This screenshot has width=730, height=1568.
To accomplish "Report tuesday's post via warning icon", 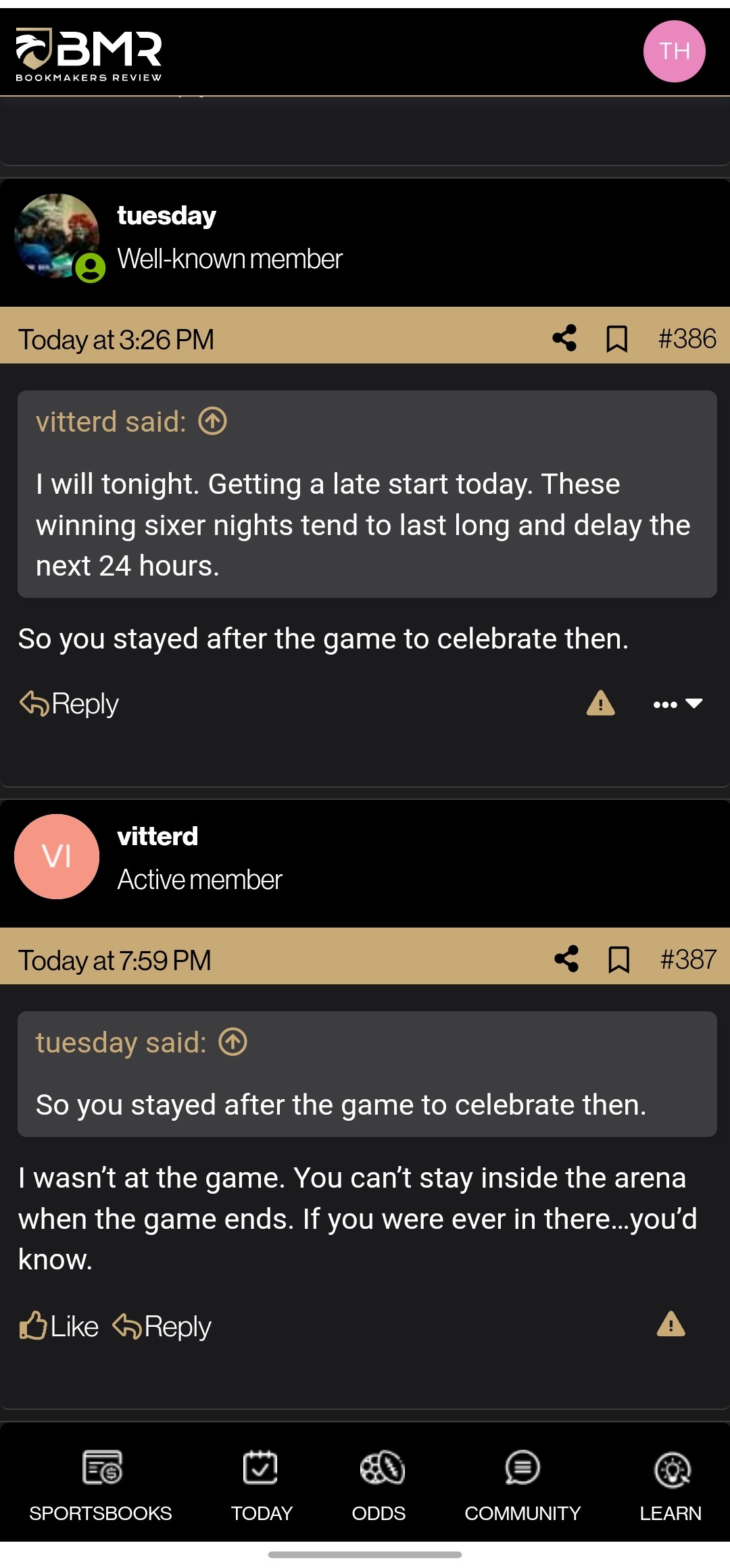I will (600, 703).
